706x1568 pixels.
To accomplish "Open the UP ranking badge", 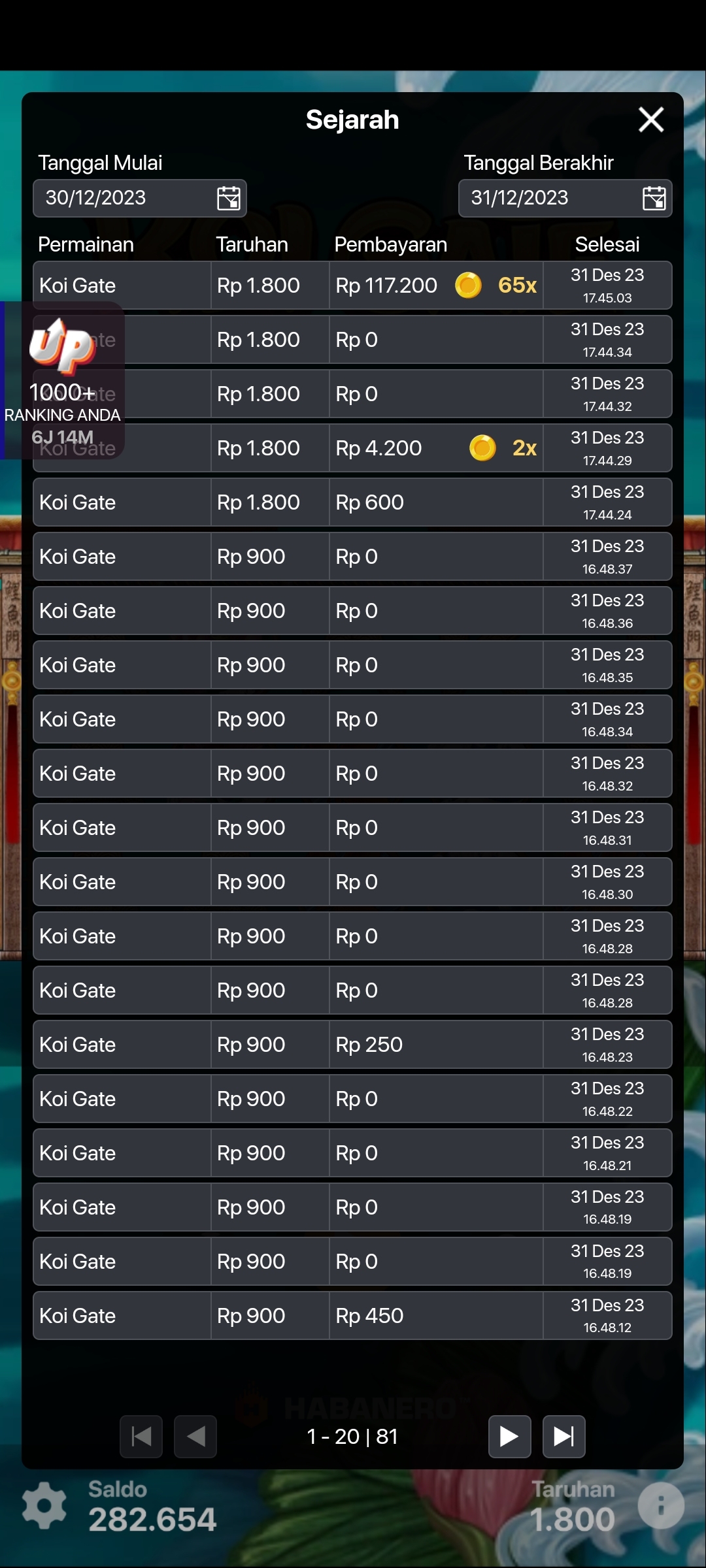I will coord(63,379).
